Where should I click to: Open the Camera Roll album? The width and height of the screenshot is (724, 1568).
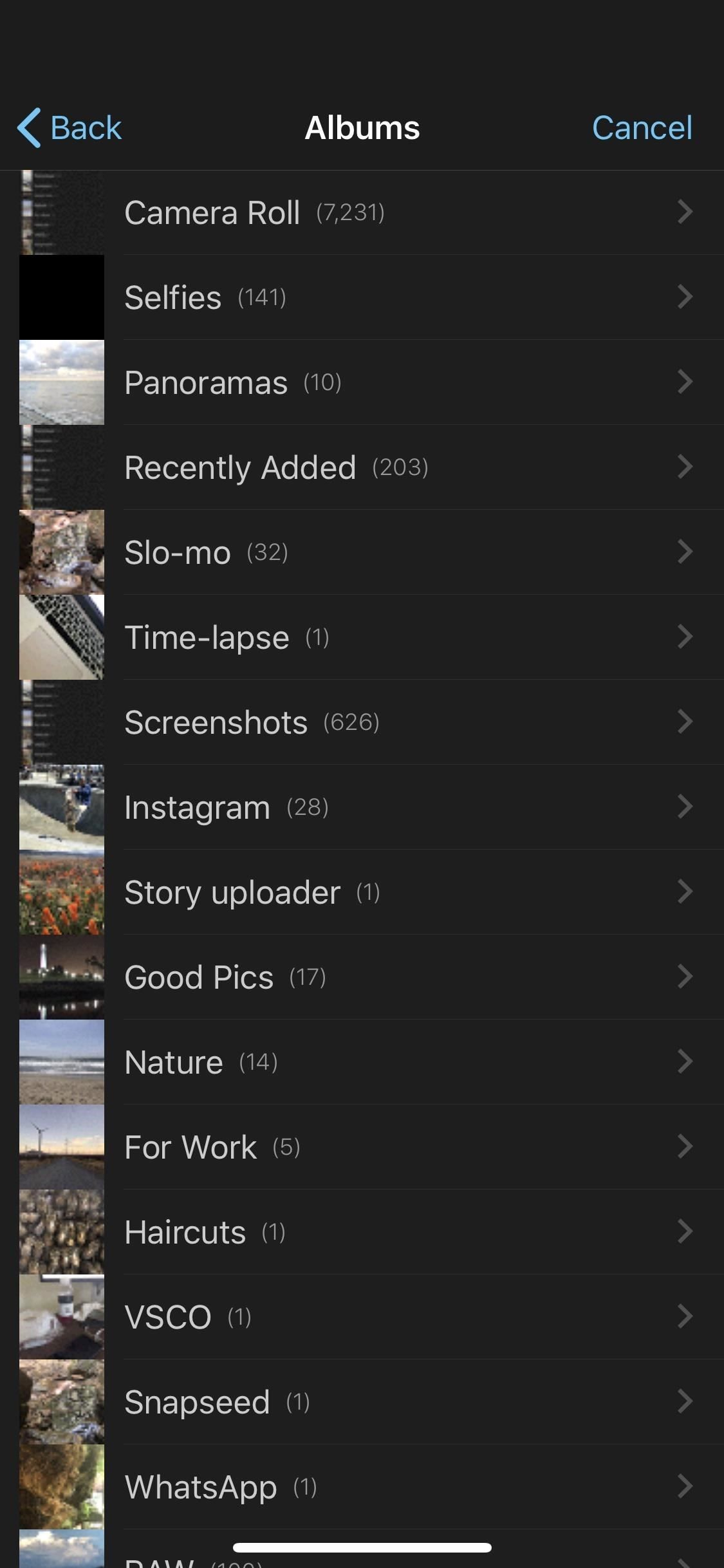pyautogui.click(x=360, y=212)
